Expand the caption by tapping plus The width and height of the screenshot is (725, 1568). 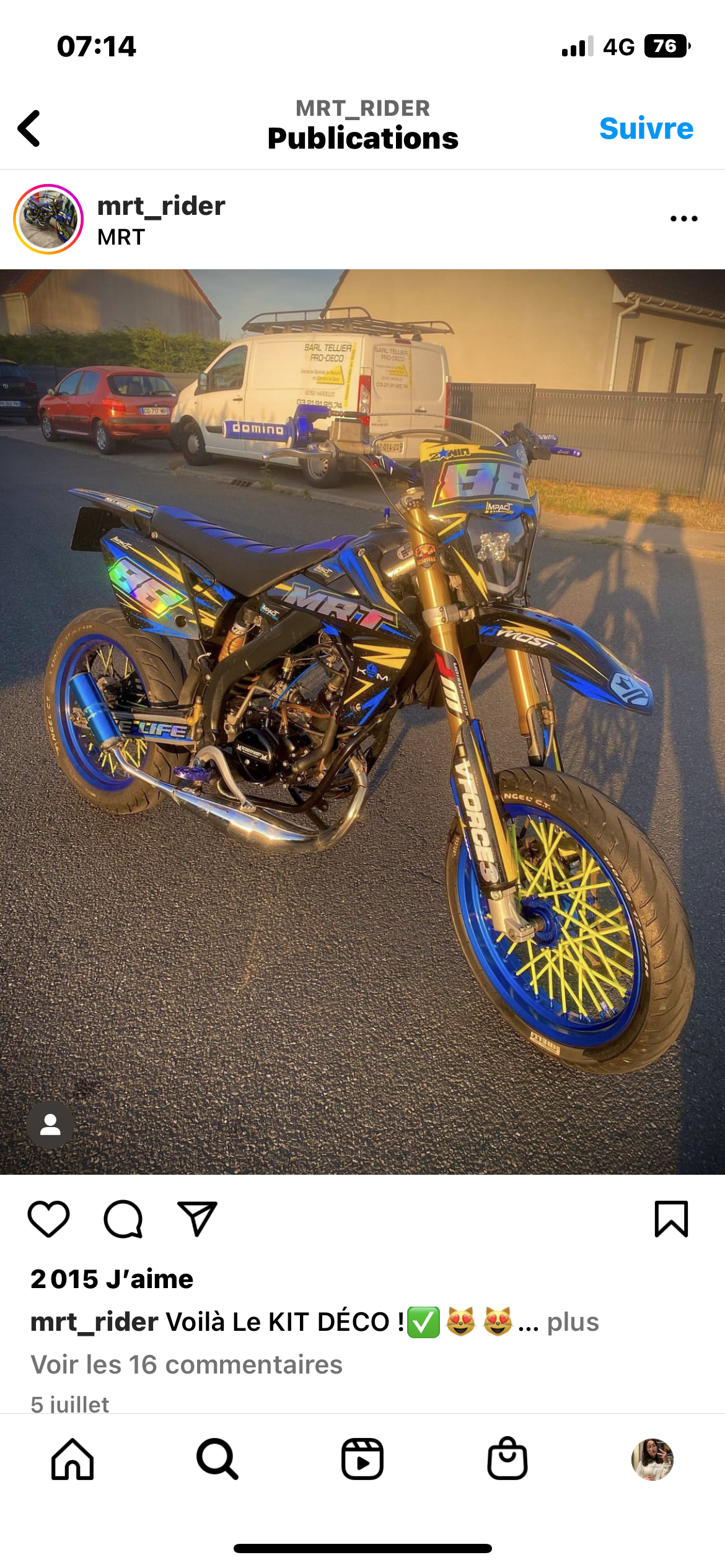tap(573, 1322)
